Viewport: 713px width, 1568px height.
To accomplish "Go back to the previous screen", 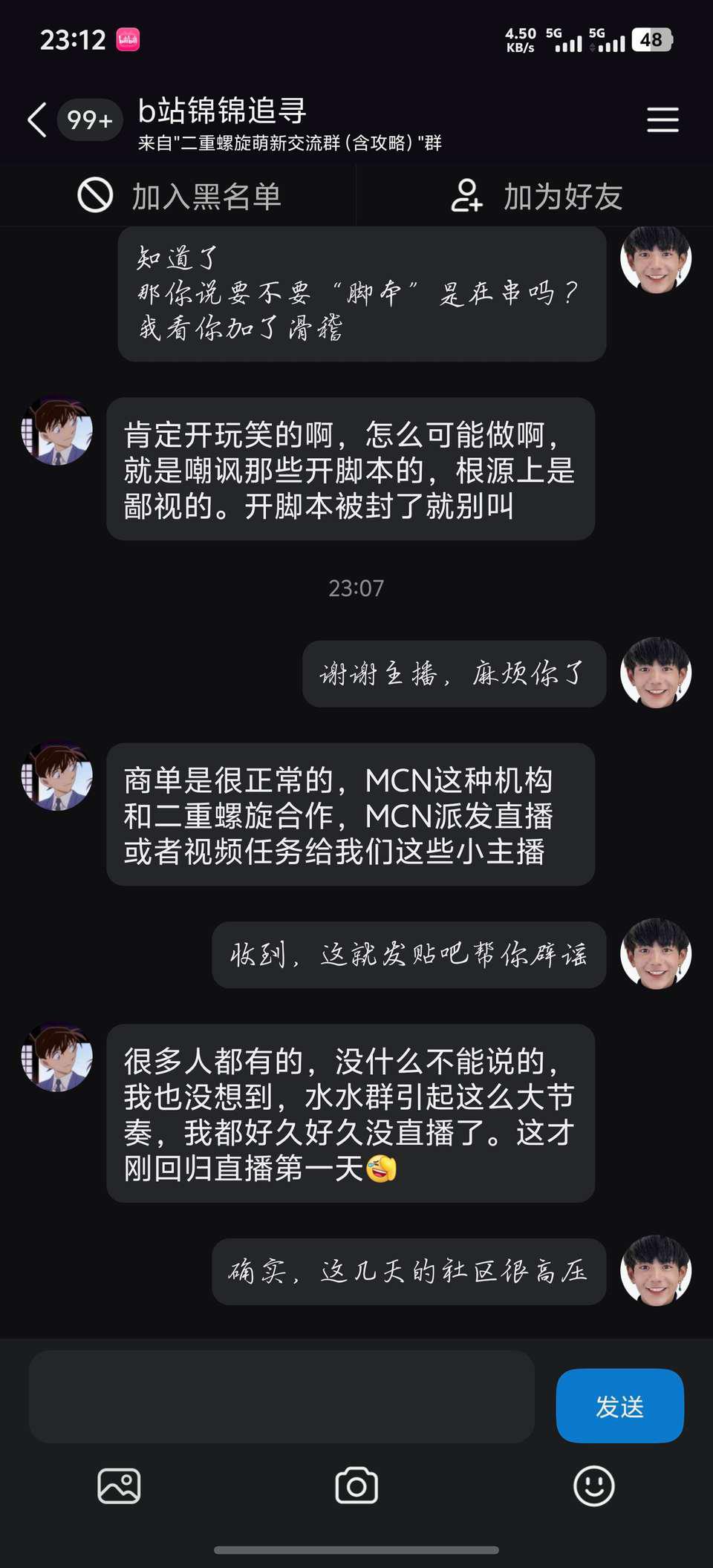I will (37, 120).
